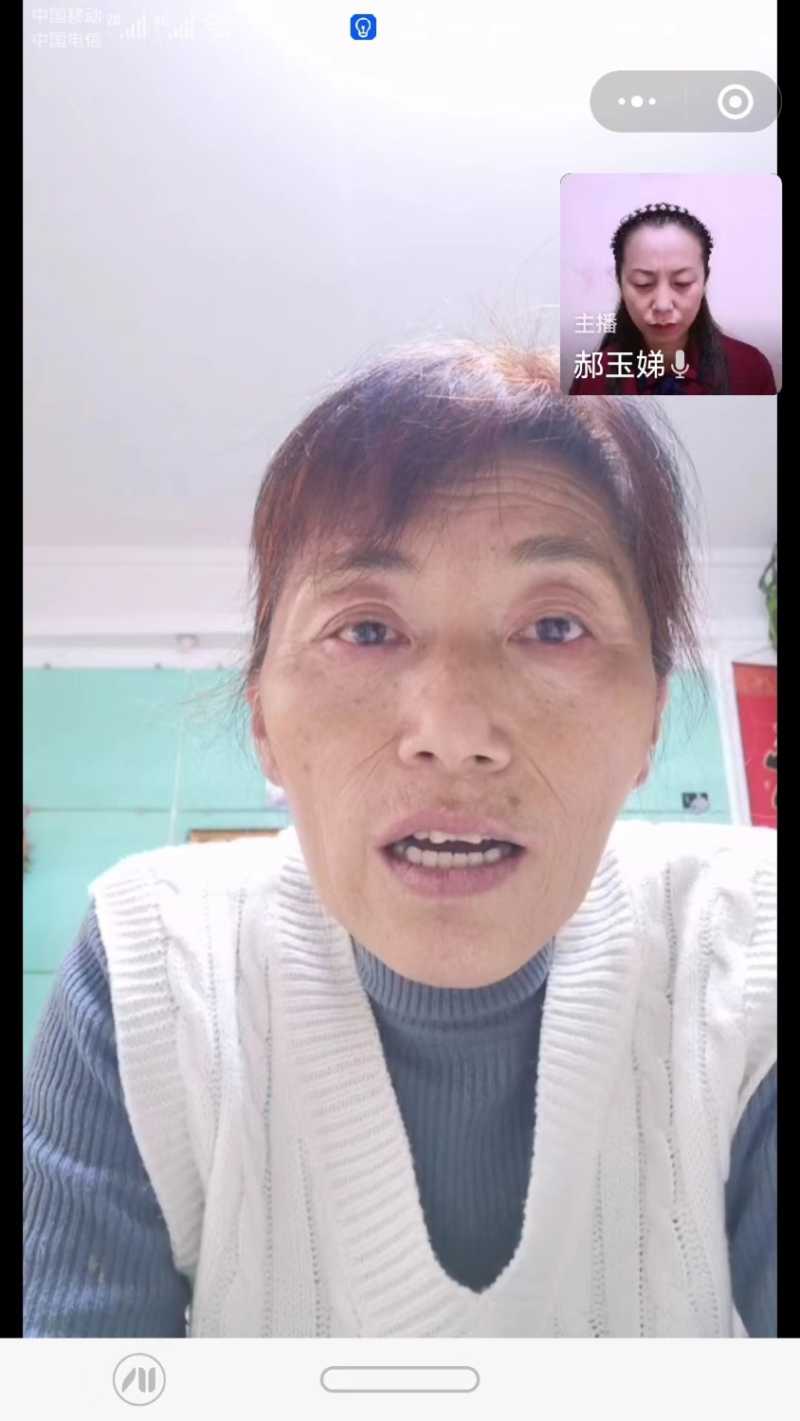Image resolution: width=800 pixels, height=1421 pixels.
Task: Close the mini program with the circle button
Action: coord(735,101)
